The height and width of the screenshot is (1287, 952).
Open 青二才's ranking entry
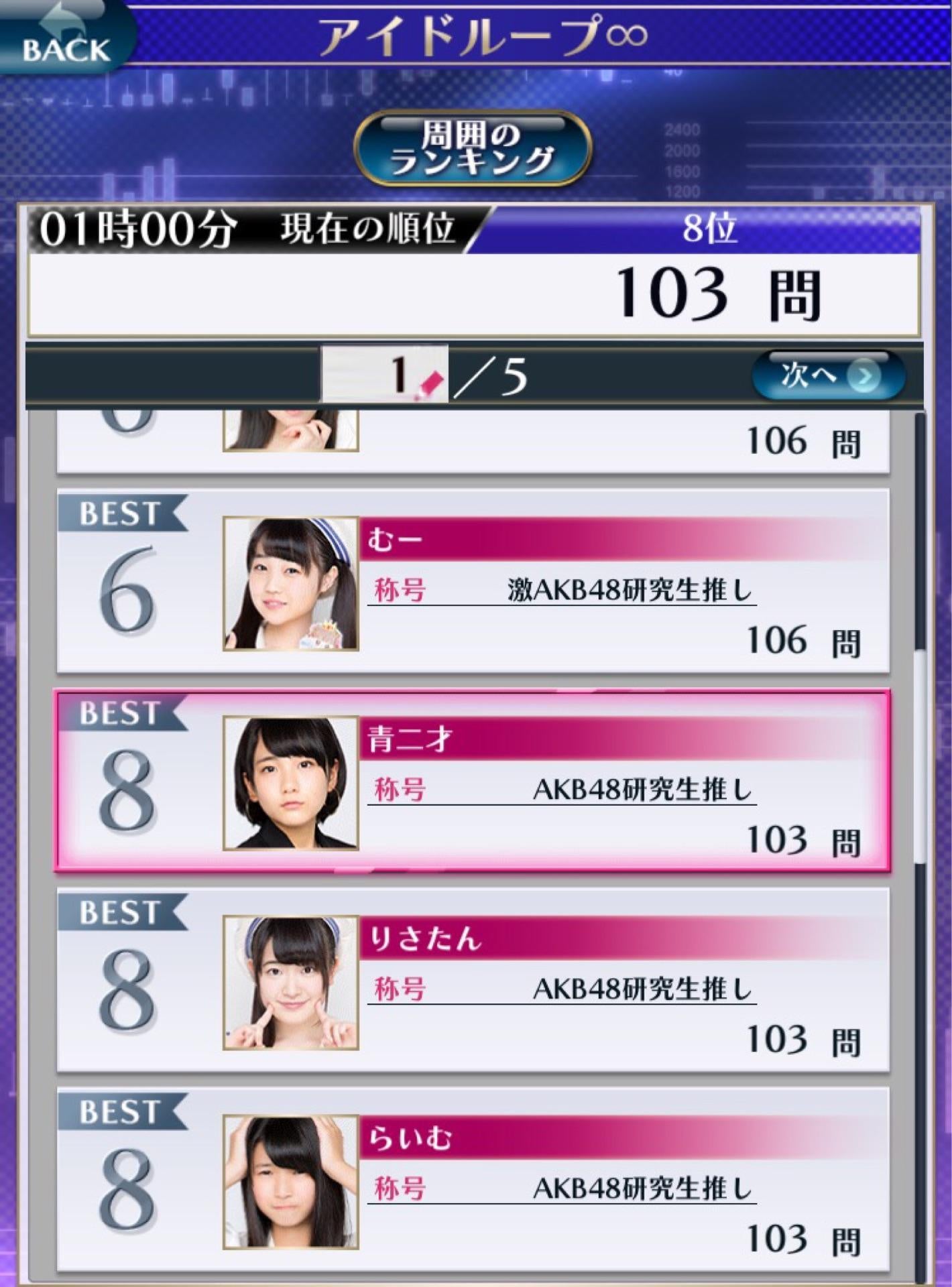473,782
